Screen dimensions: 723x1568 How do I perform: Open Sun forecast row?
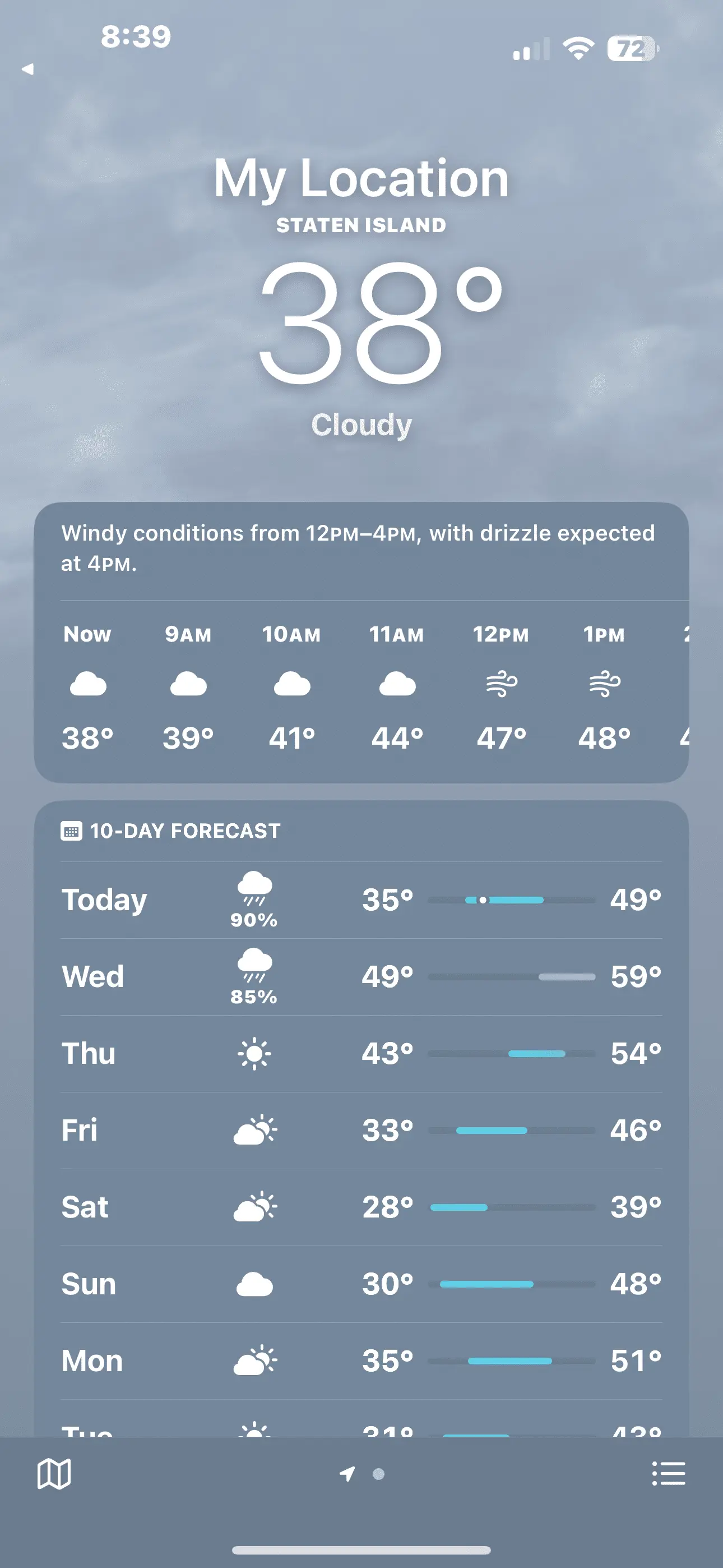tap(361, 1284)
